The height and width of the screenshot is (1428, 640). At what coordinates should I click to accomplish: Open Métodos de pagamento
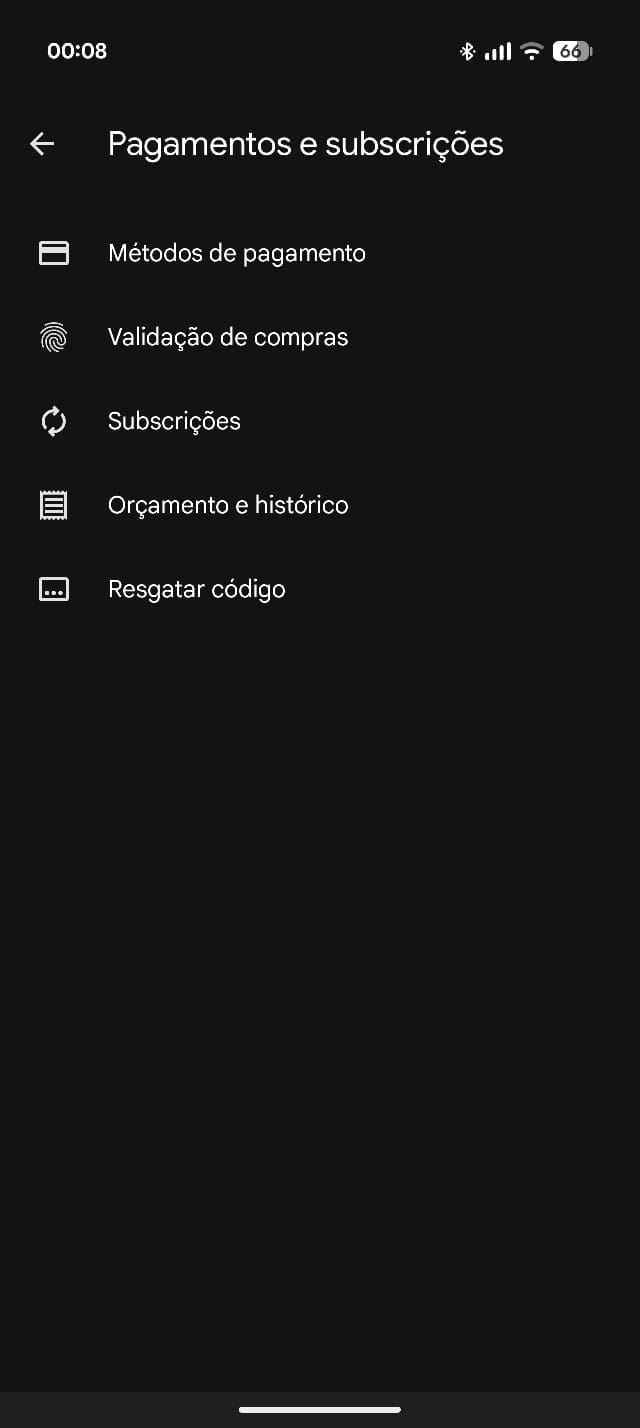(236, 253)
